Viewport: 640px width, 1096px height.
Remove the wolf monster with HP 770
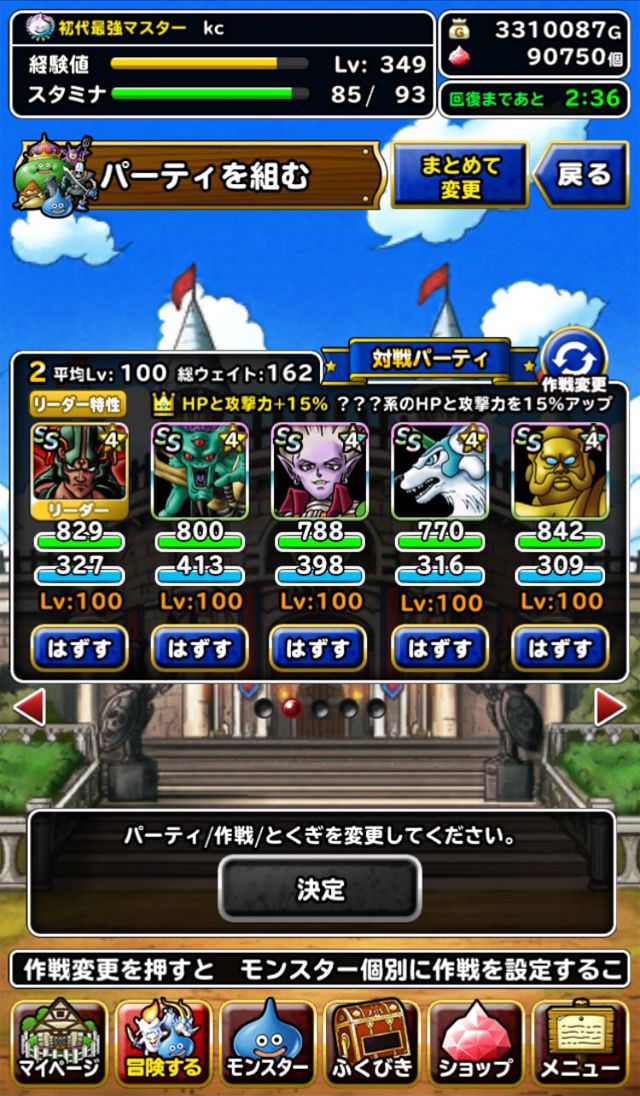pyautogui.click(x=439, y=647)
